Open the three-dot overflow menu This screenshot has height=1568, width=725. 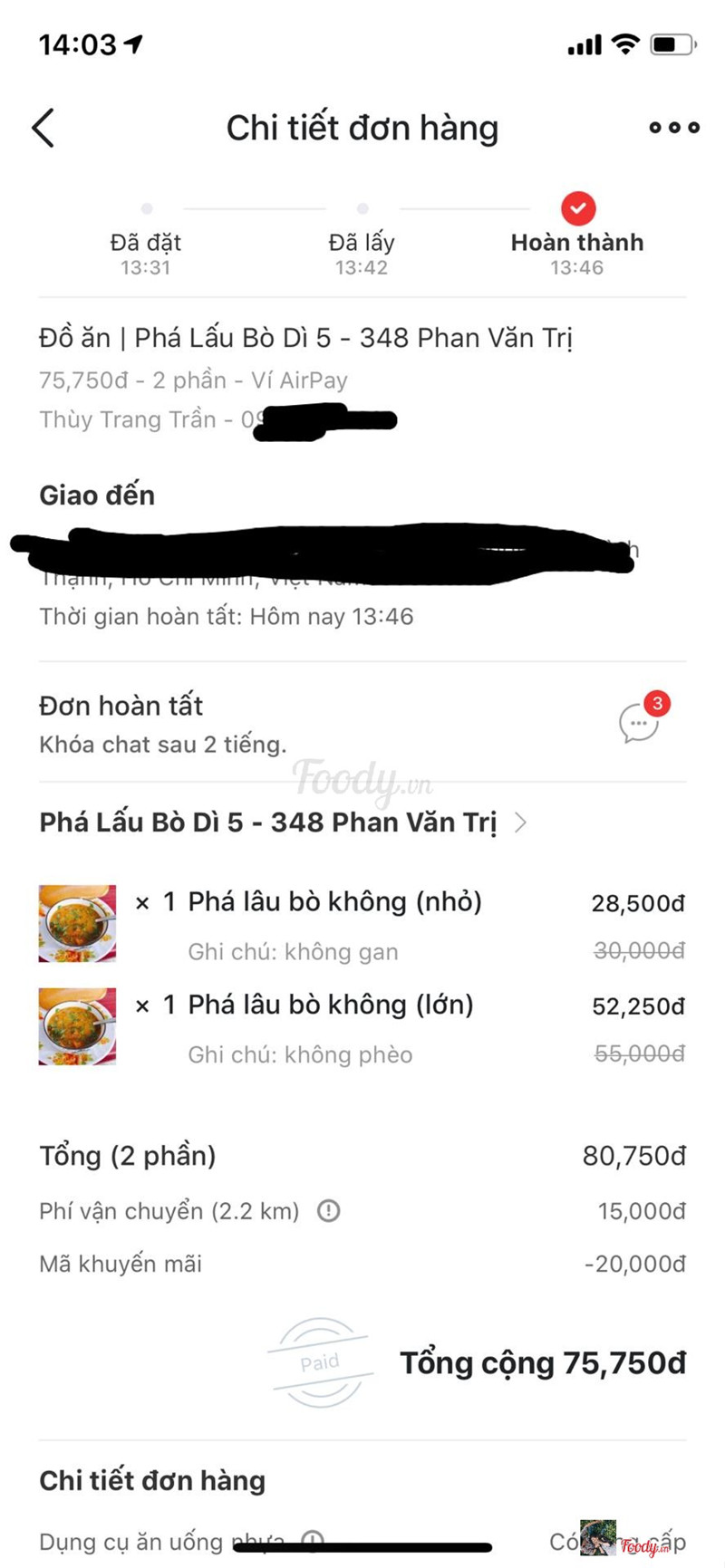tap(674, 128)
